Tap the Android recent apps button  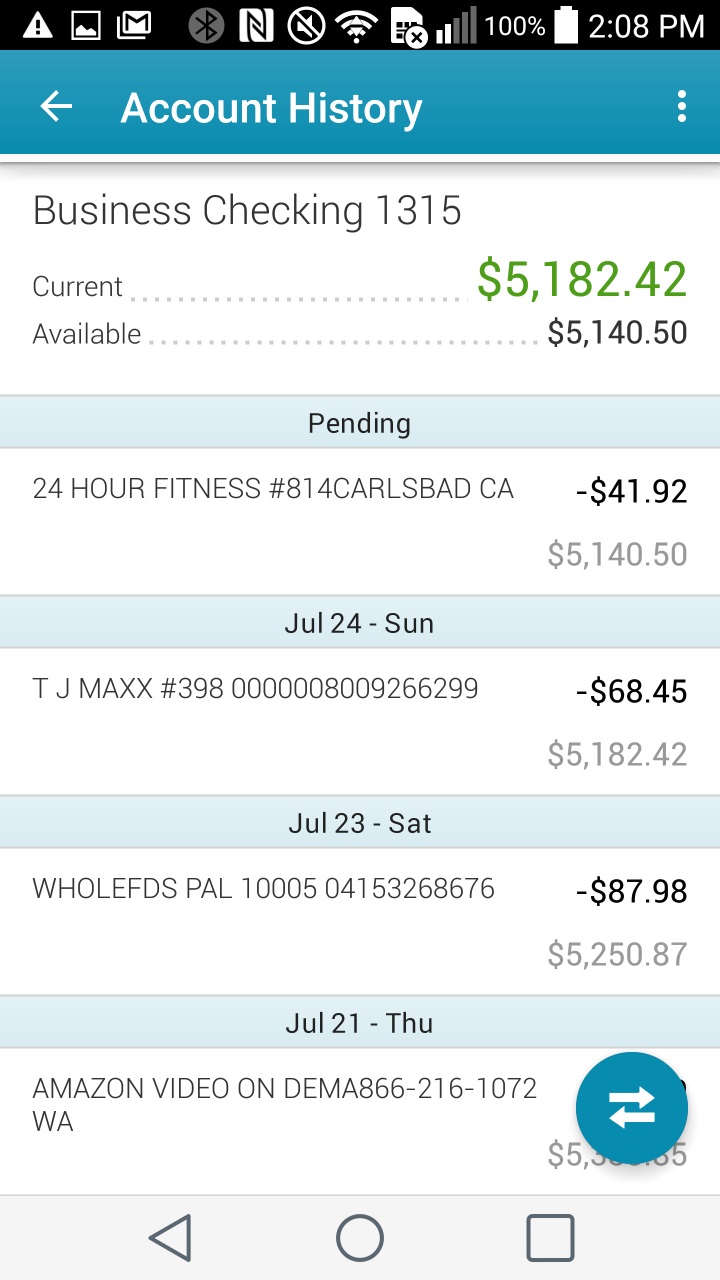click(x=547, y=1236)
